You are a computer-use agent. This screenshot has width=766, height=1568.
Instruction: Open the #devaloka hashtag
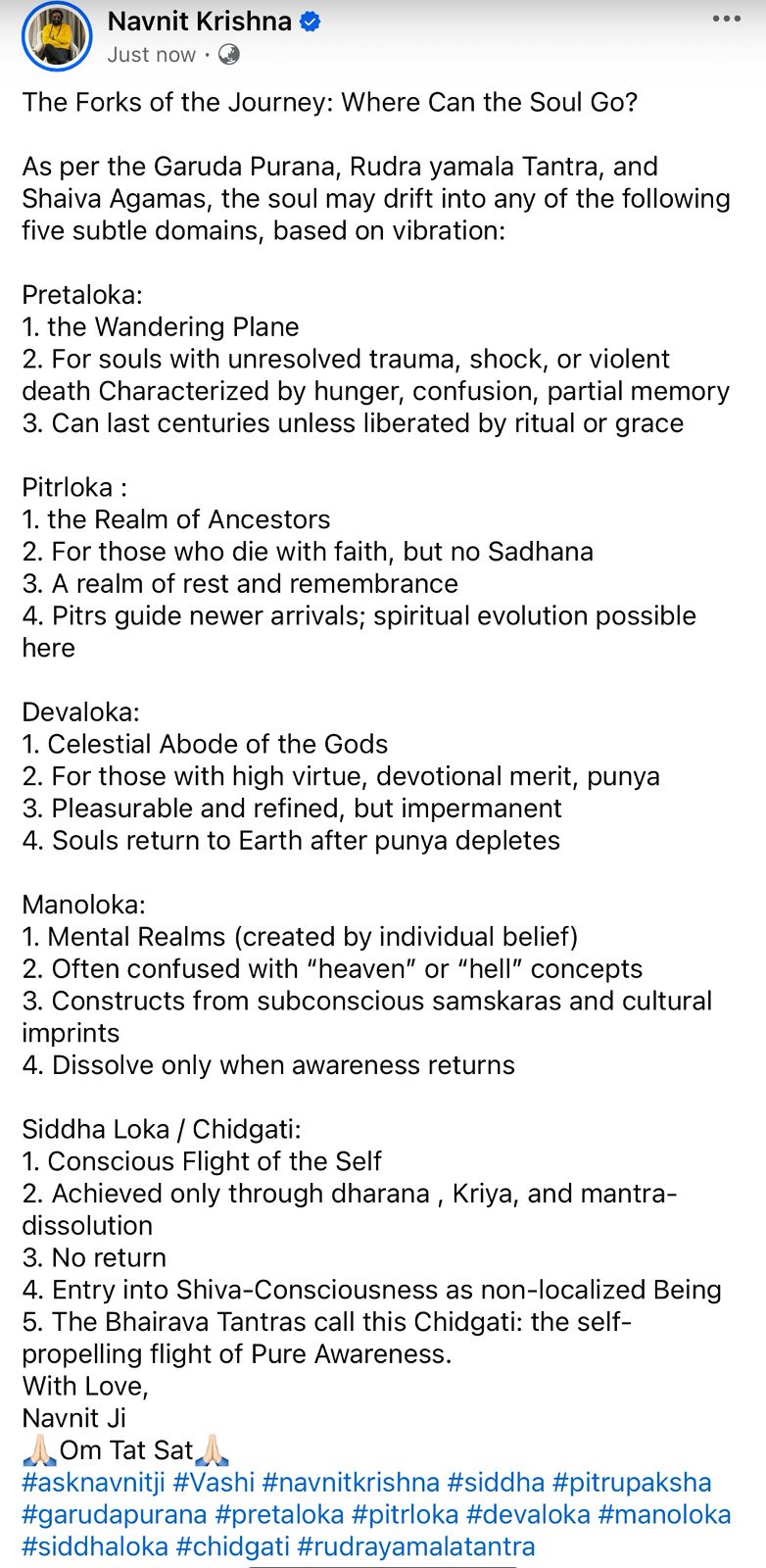coord(529,1515)
